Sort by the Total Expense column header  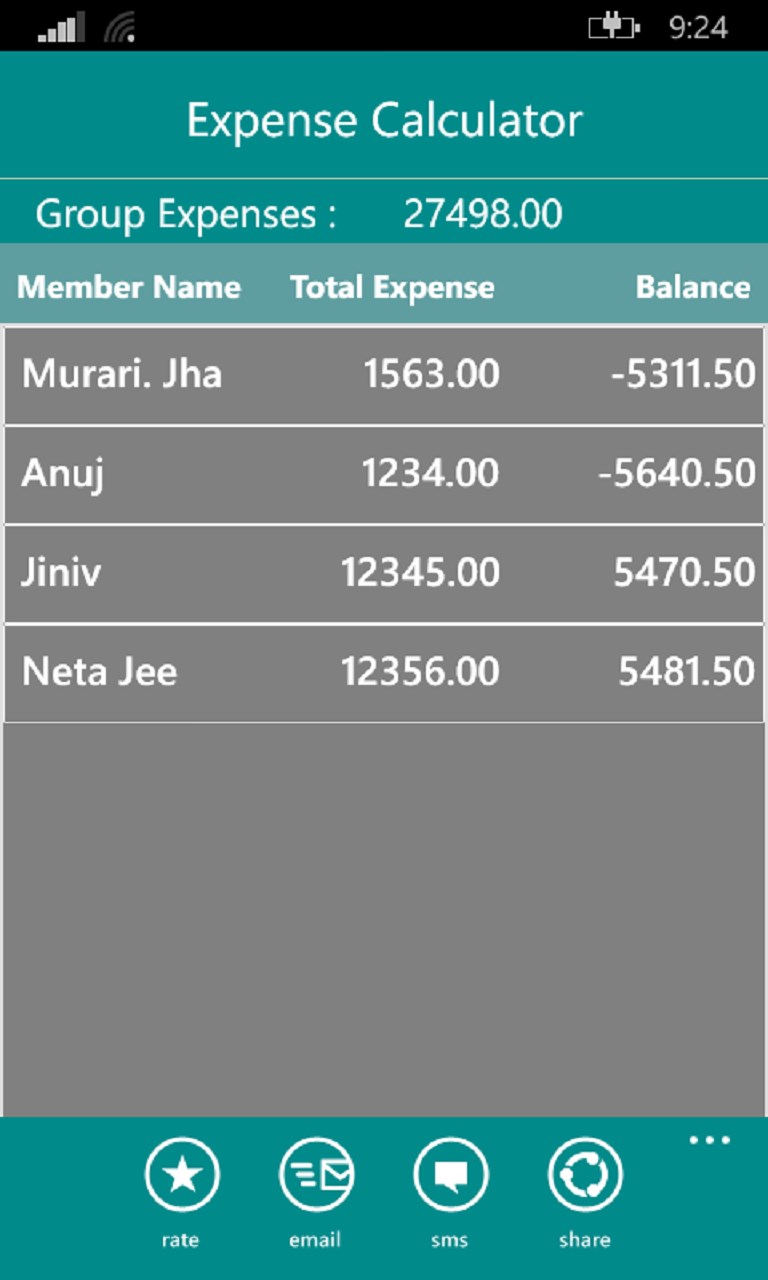pyautogui.click(x=391, y=287)
